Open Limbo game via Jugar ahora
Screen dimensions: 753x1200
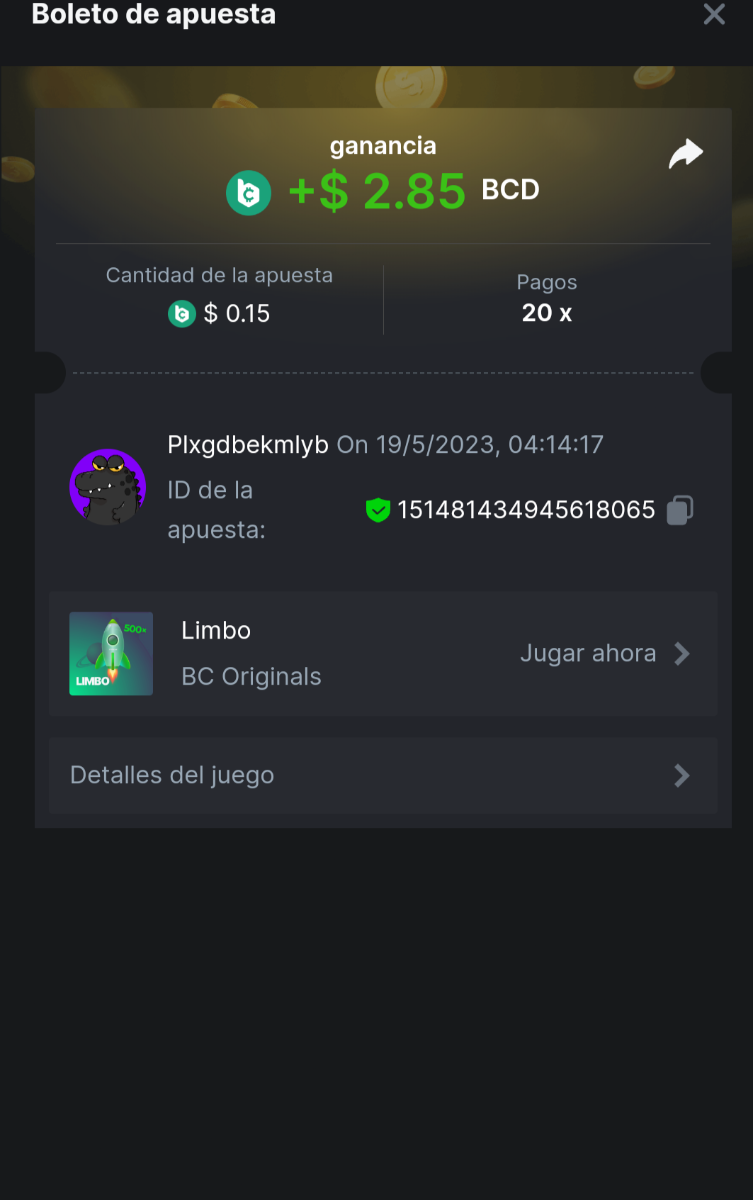coord(605,654)
